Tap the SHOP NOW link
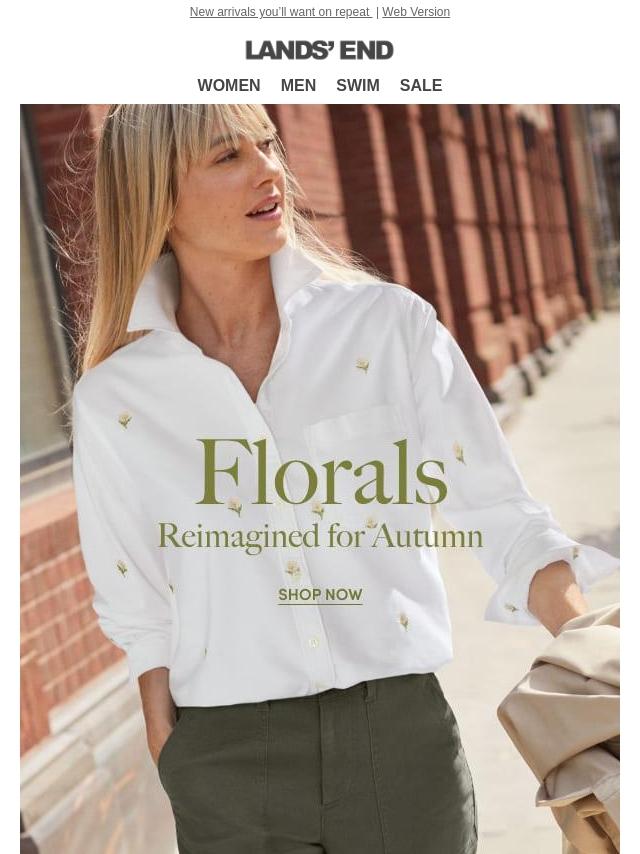 click(320, 595)
